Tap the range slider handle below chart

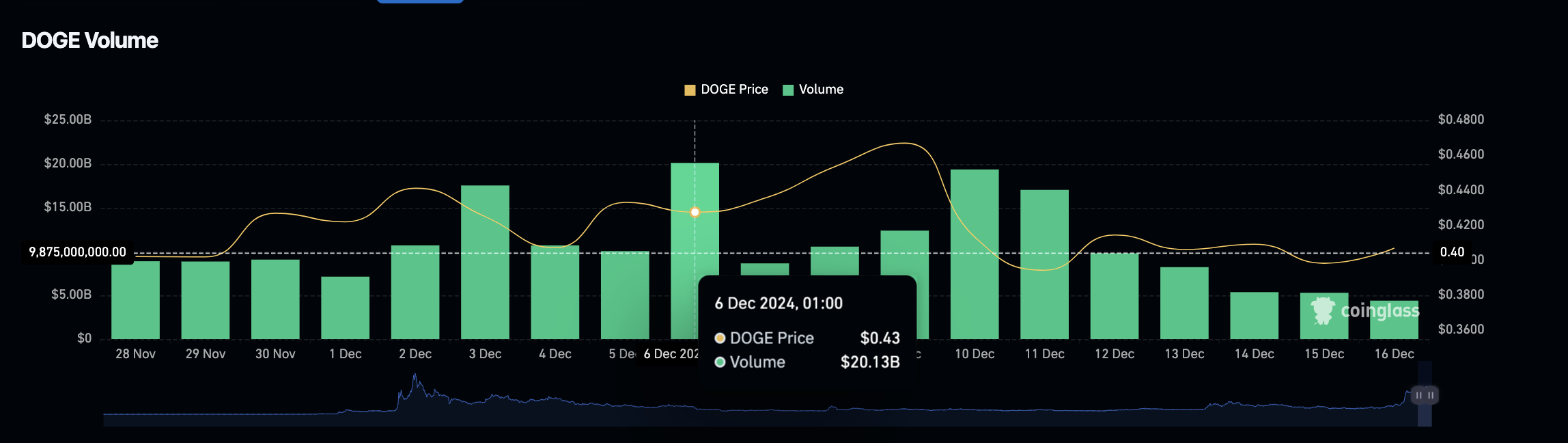tap(1425, 395)
